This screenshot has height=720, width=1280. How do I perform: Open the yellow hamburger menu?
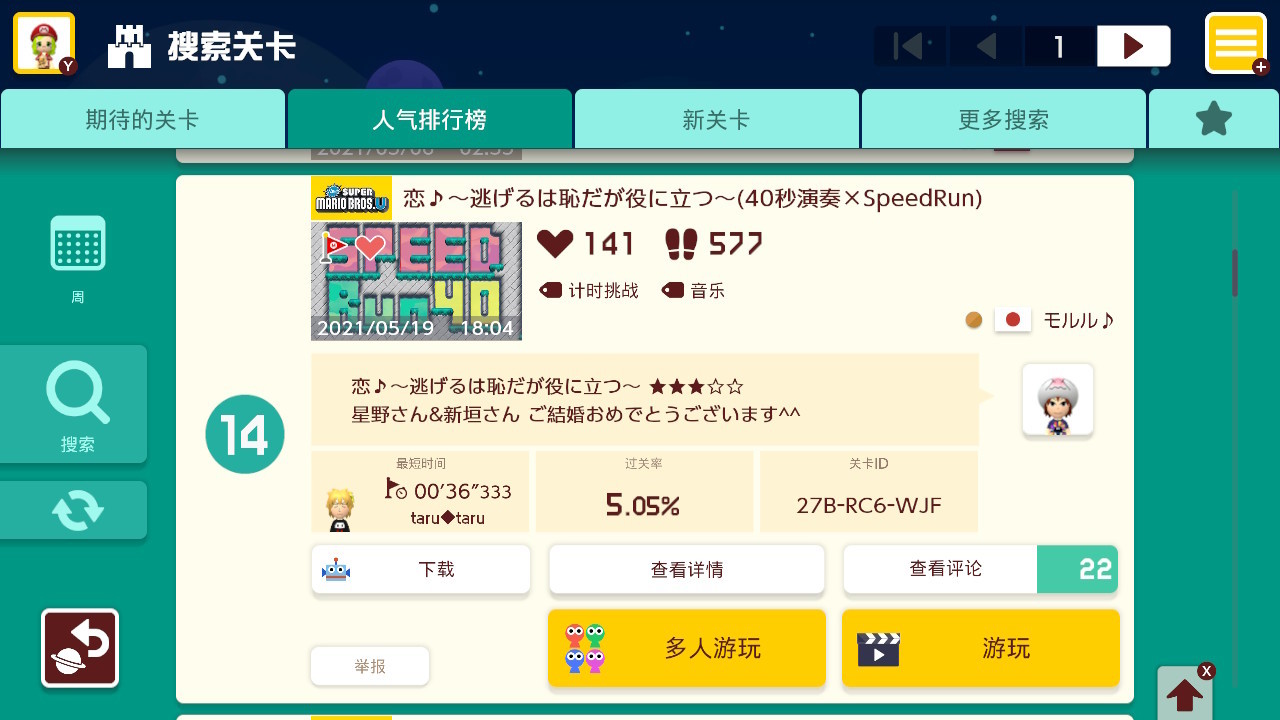pyautogui.click(x=1236, y=44)
